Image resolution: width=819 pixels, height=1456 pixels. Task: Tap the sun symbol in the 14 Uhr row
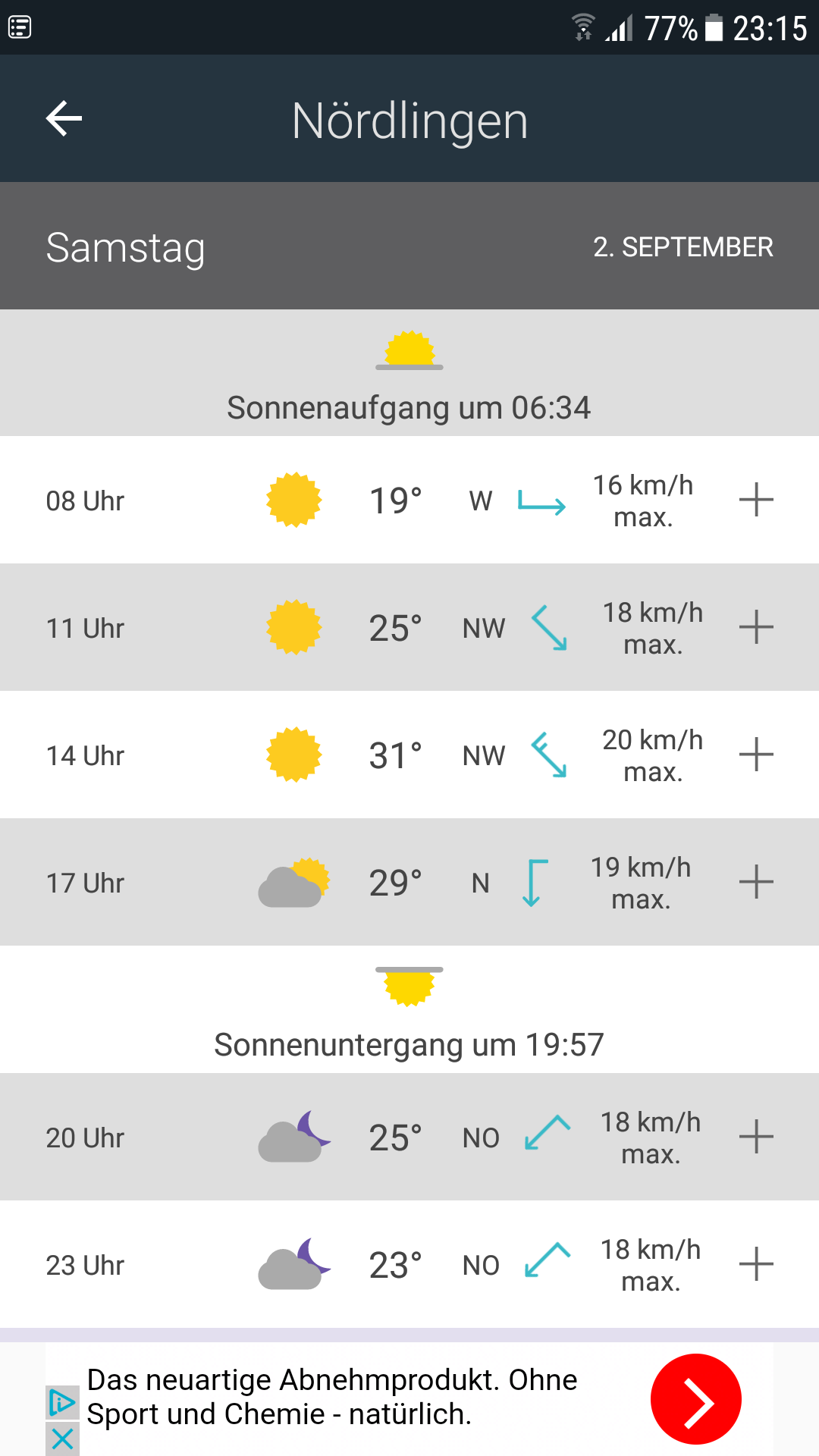click(293, 754)
